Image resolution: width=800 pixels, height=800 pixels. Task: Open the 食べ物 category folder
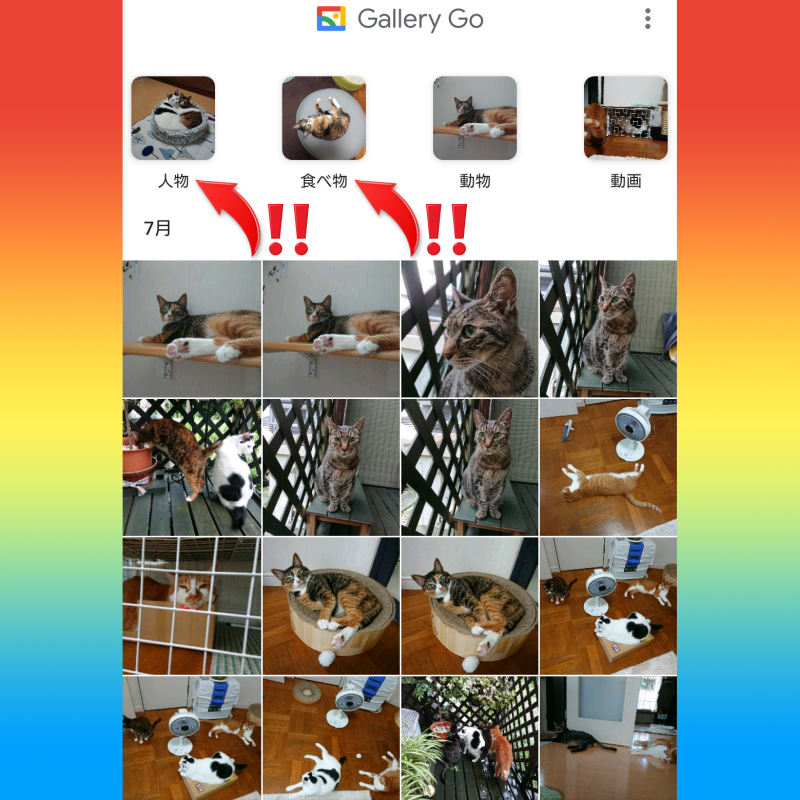coord(324,118)
